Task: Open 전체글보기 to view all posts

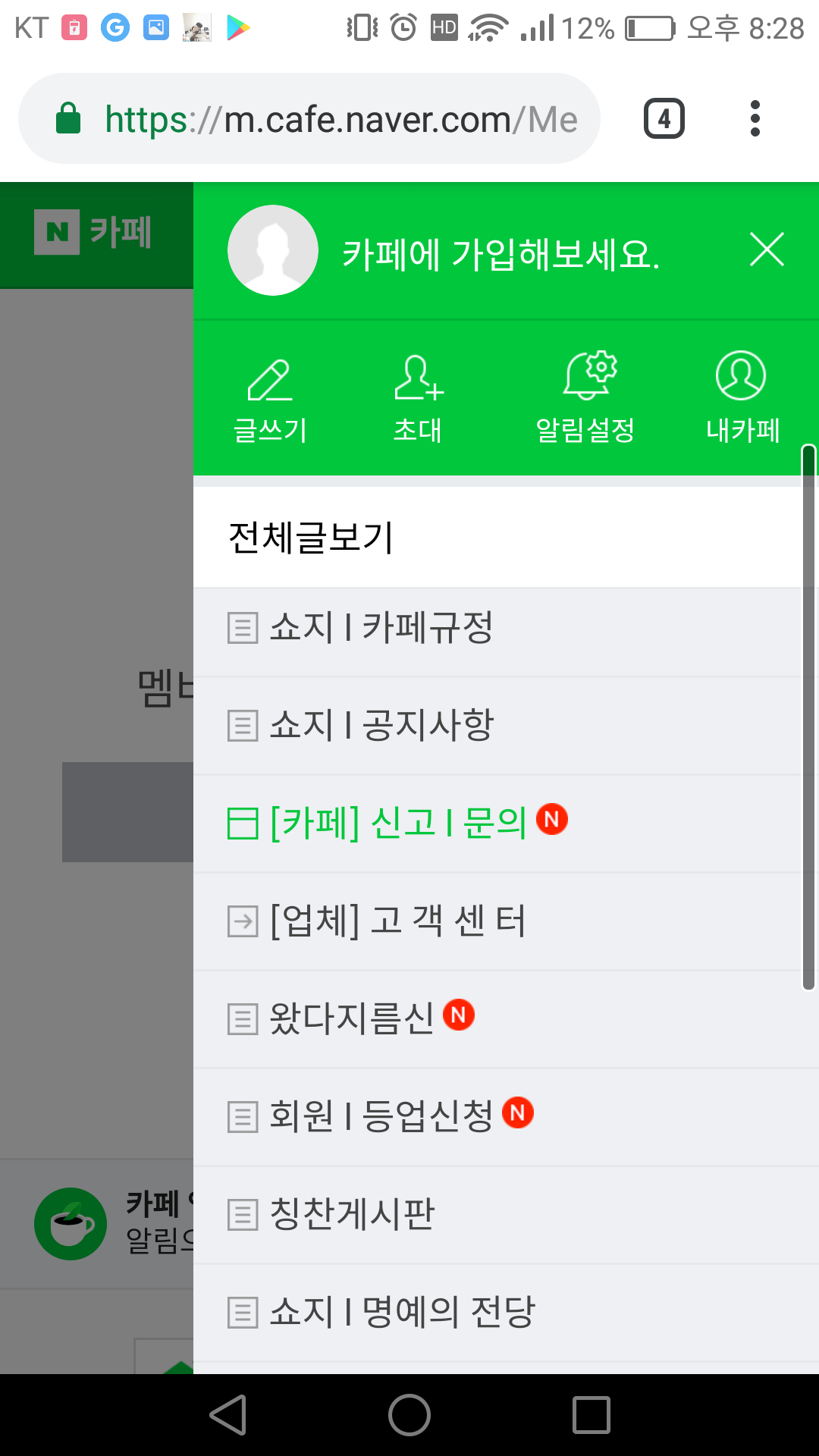Action: coord(311,538)
